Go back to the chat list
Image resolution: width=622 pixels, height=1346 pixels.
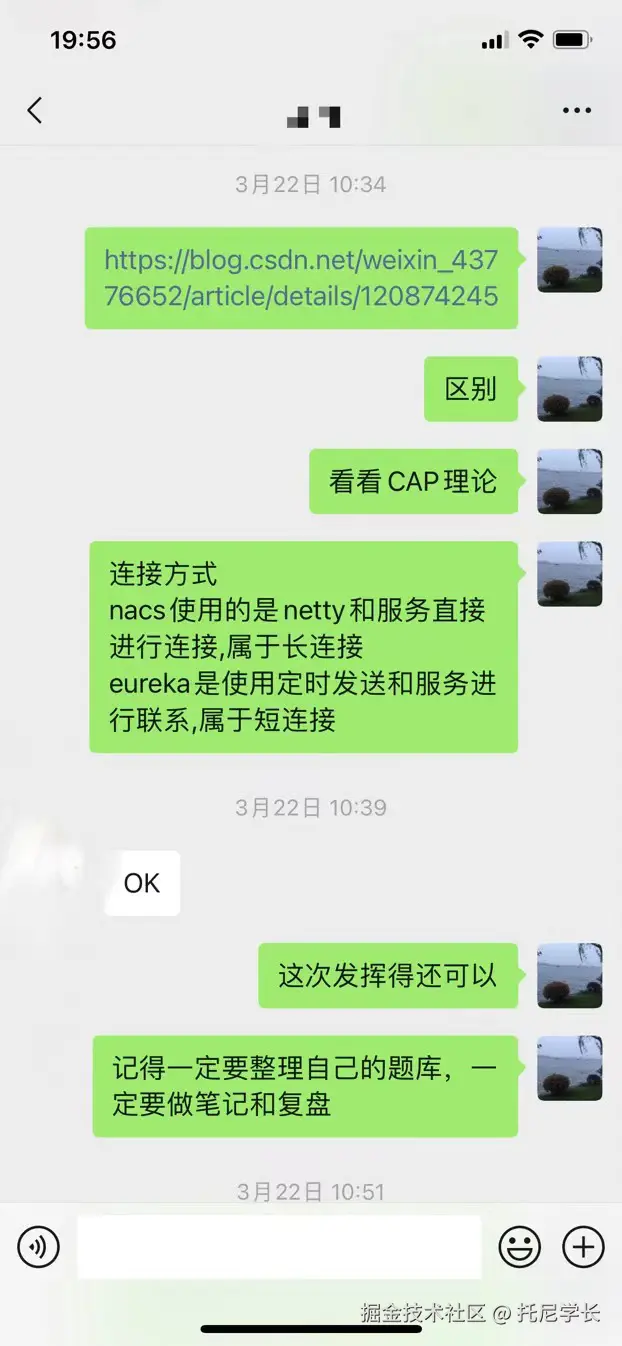pyautogui.click(x=35, y=110)
